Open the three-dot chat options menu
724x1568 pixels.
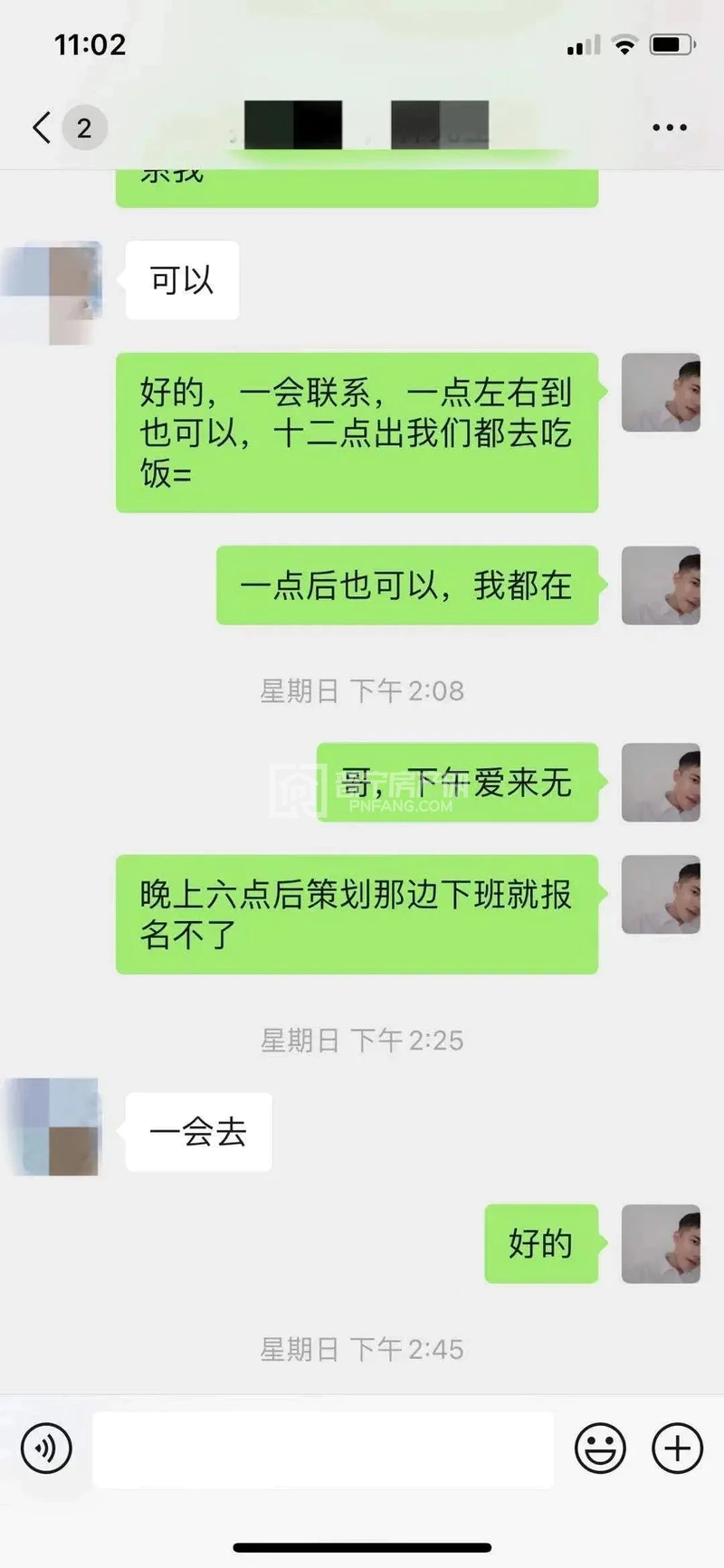(670, 128)
